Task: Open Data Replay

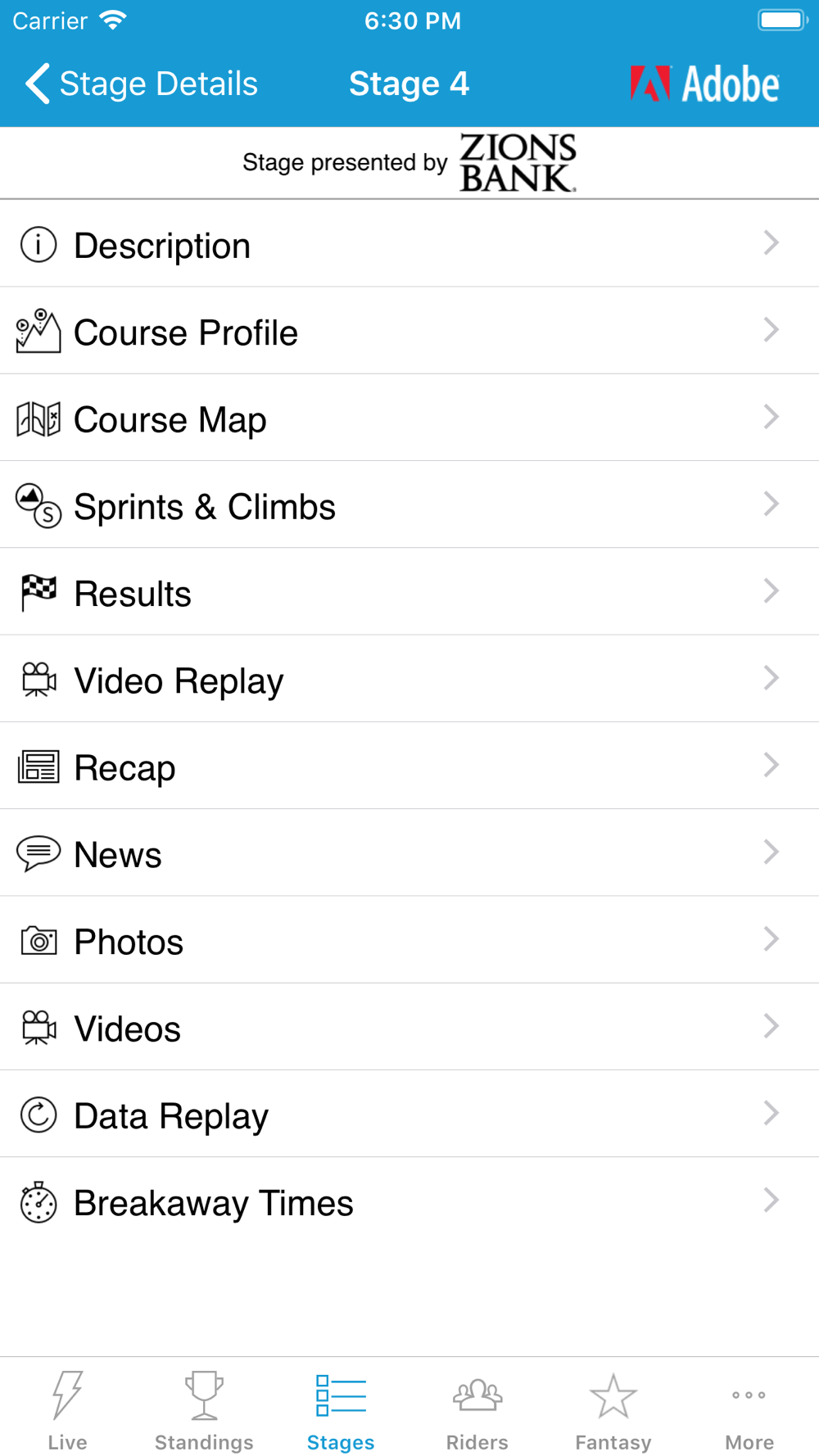Action: pyautogui.click(x=409, y=1114)
